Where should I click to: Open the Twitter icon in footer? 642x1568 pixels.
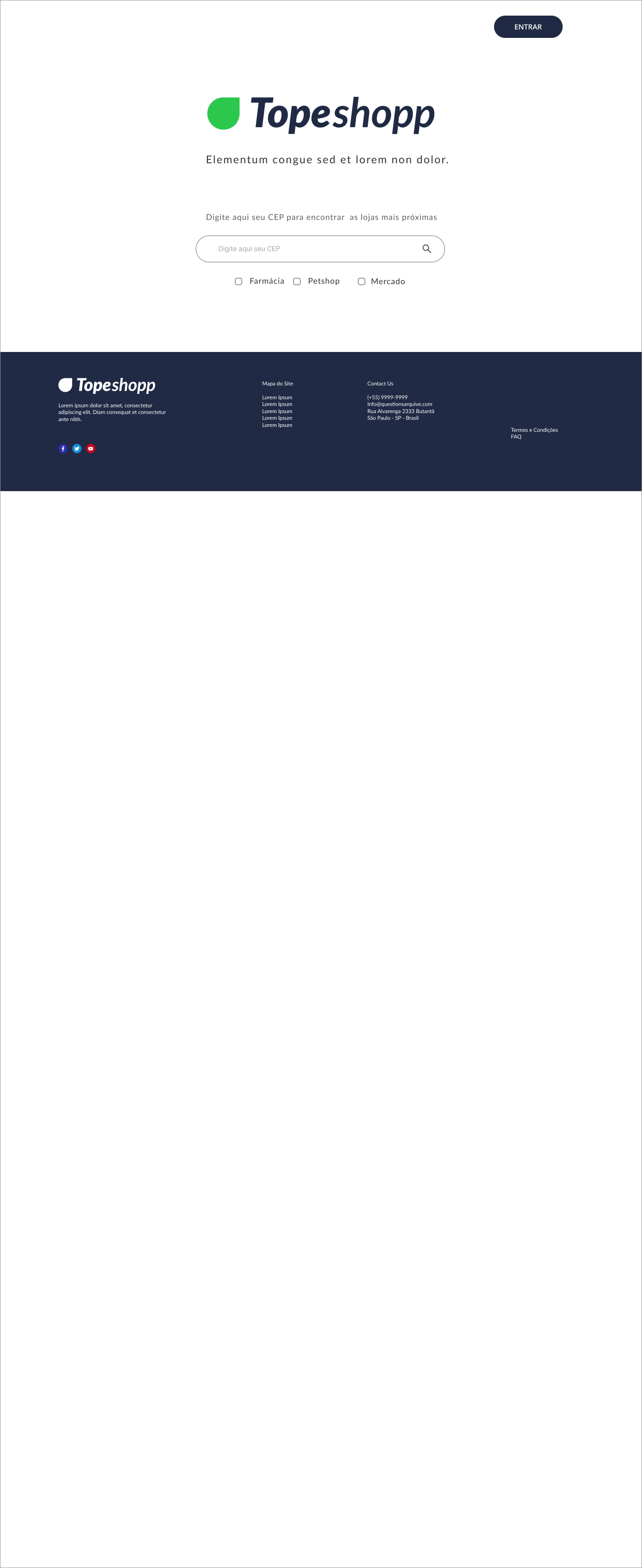(77, 449)
